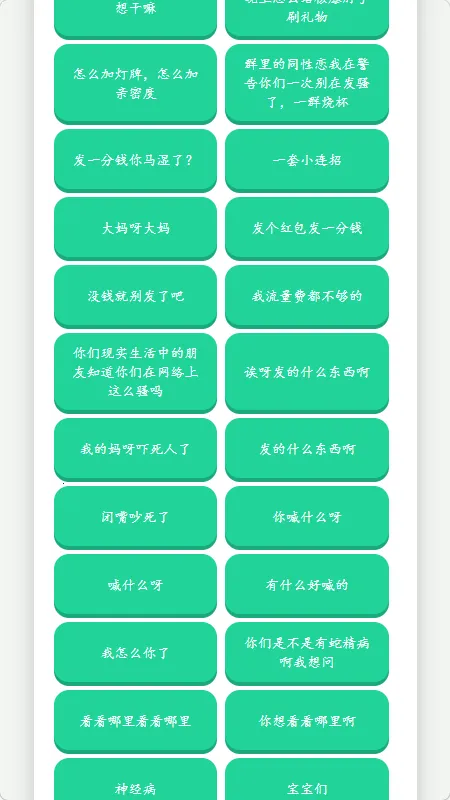Tap the 没钱就别发了吧 button

tap(135, 296)
